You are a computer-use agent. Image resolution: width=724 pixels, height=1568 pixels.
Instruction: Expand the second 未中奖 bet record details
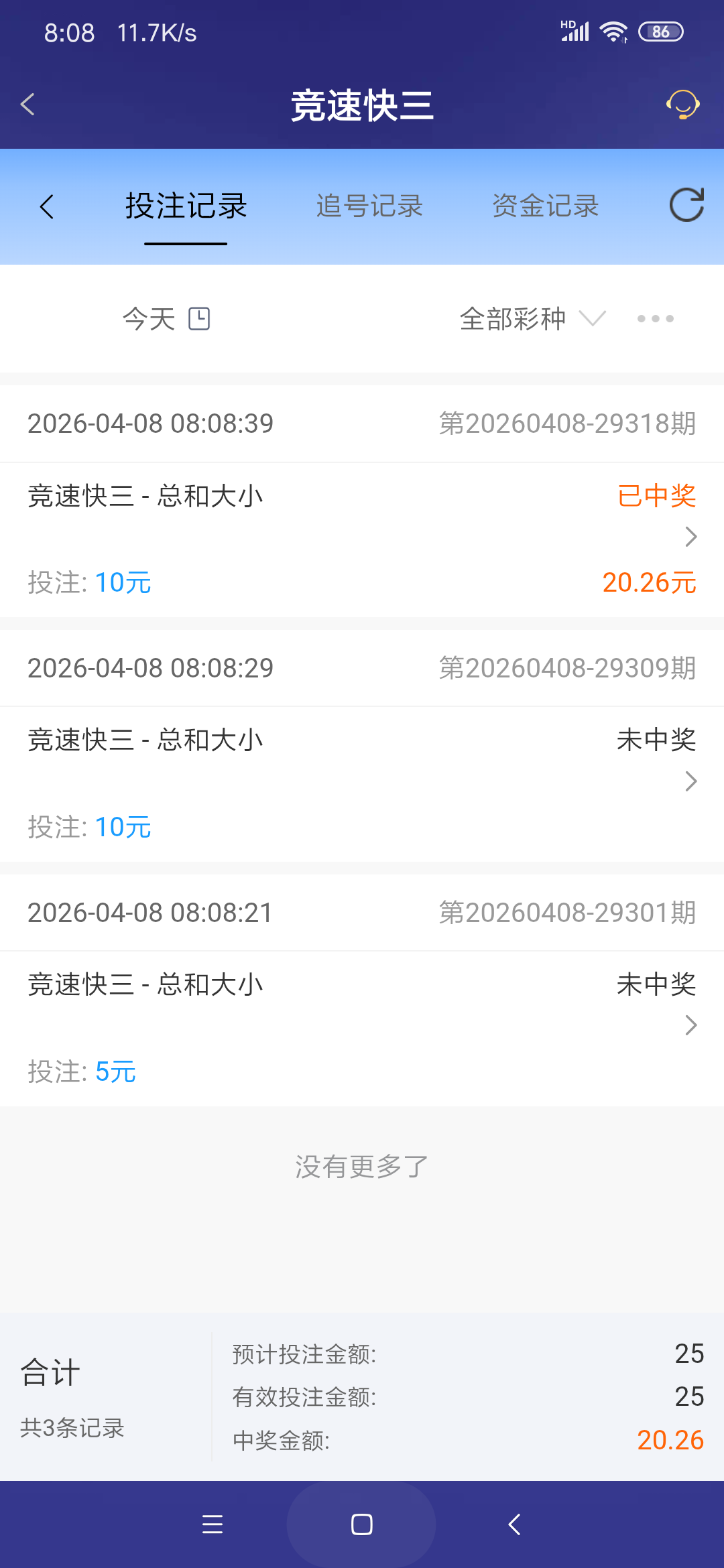coord(690,781)
